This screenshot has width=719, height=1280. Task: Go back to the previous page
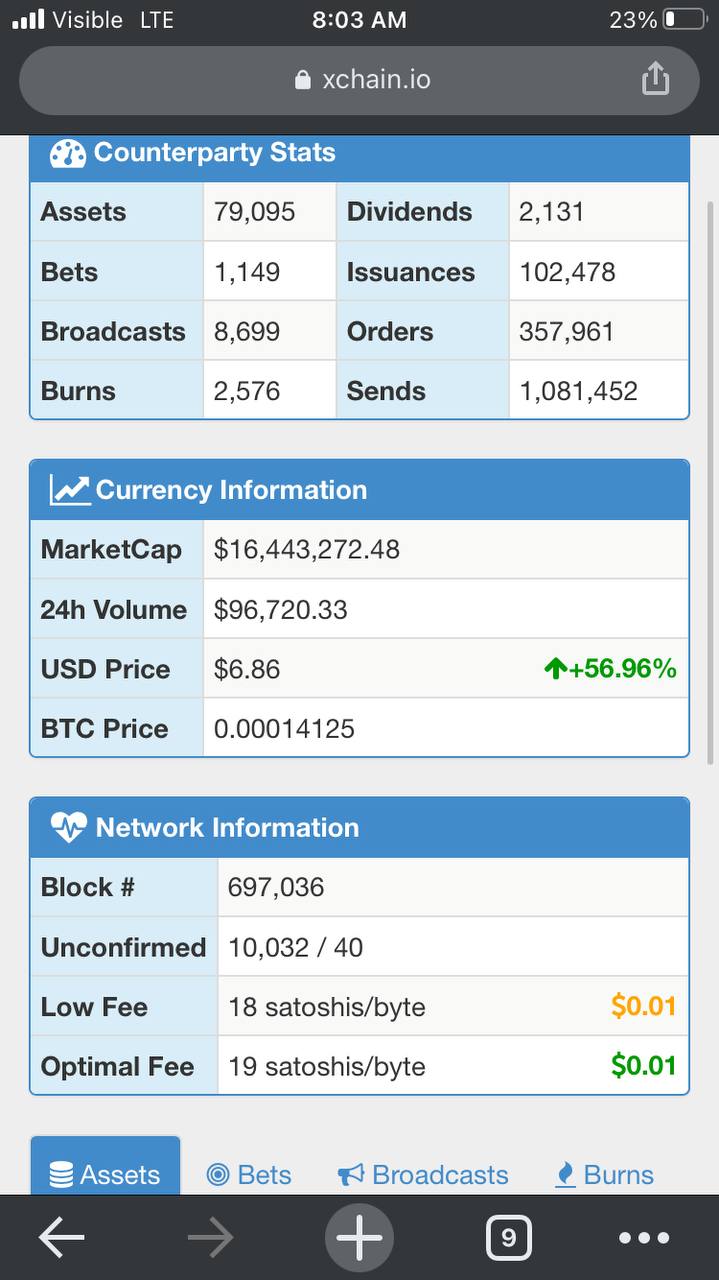tap(61, 1238)
